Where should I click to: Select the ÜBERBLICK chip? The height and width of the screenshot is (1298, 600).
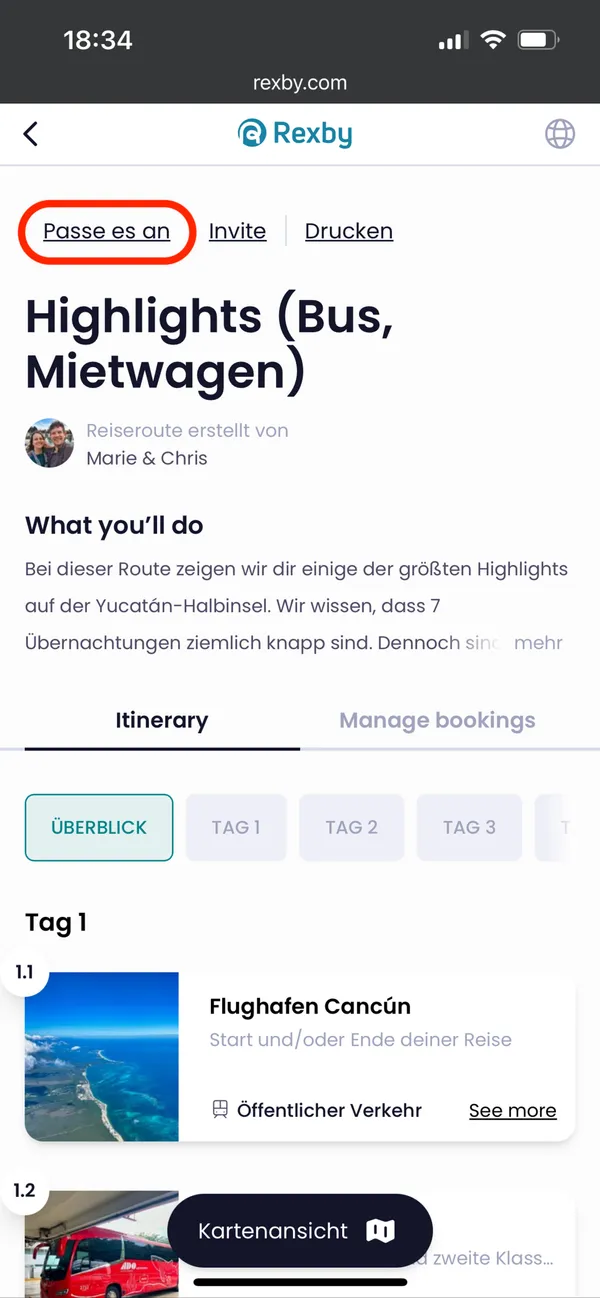tap(99, 827)
